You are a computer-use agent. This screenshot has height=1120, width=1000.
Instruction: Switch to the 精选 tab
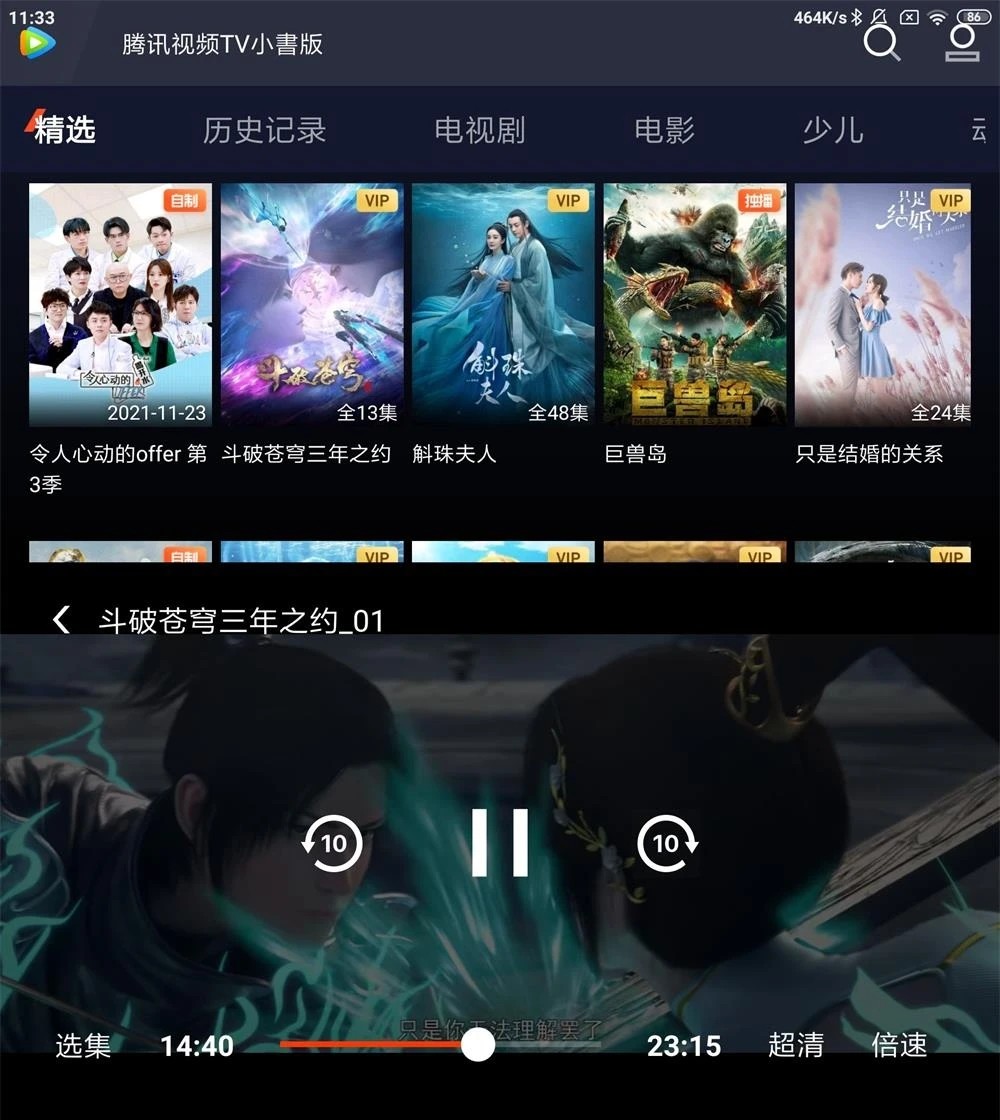click(64, 130)
